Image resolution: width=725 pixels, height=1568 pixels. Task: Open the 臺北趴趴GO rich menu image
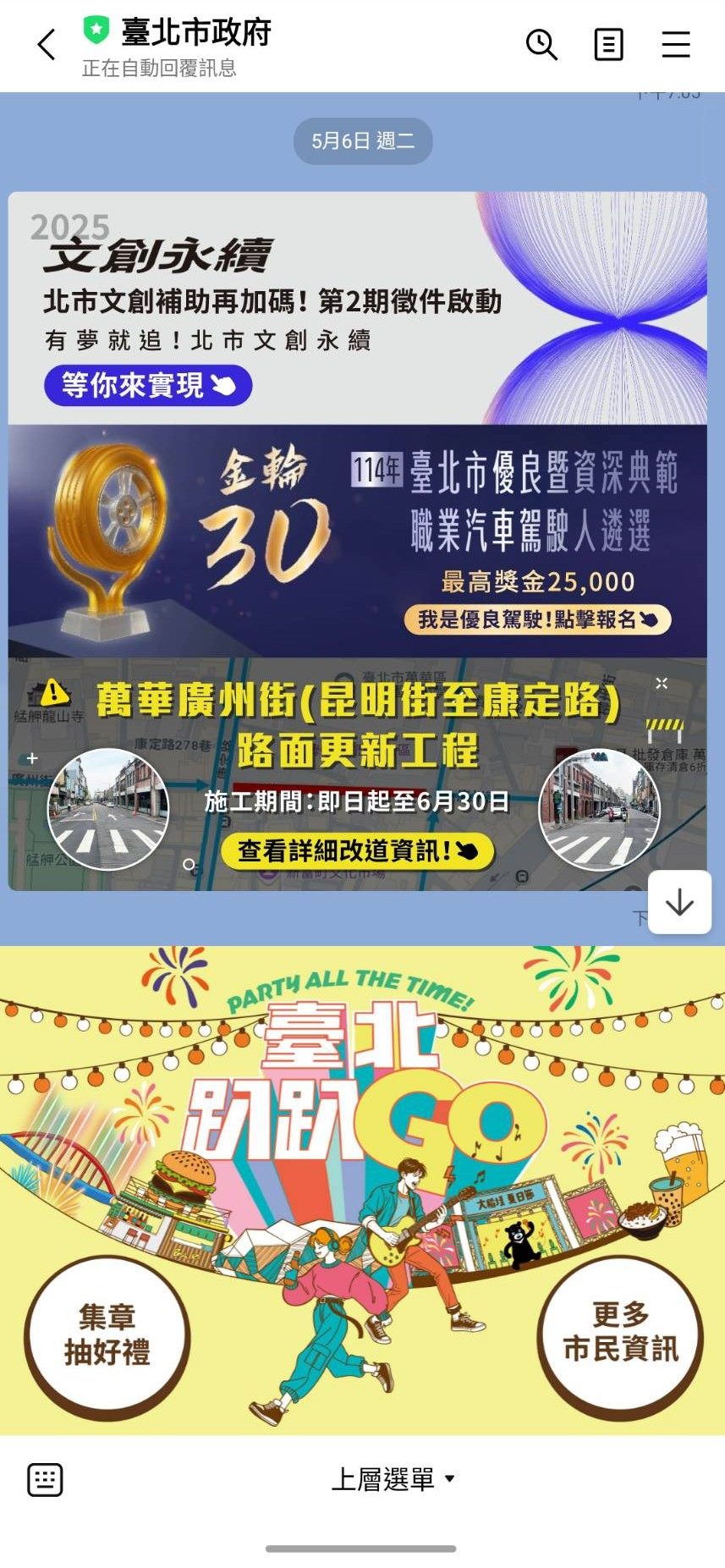coord(362,1142)
